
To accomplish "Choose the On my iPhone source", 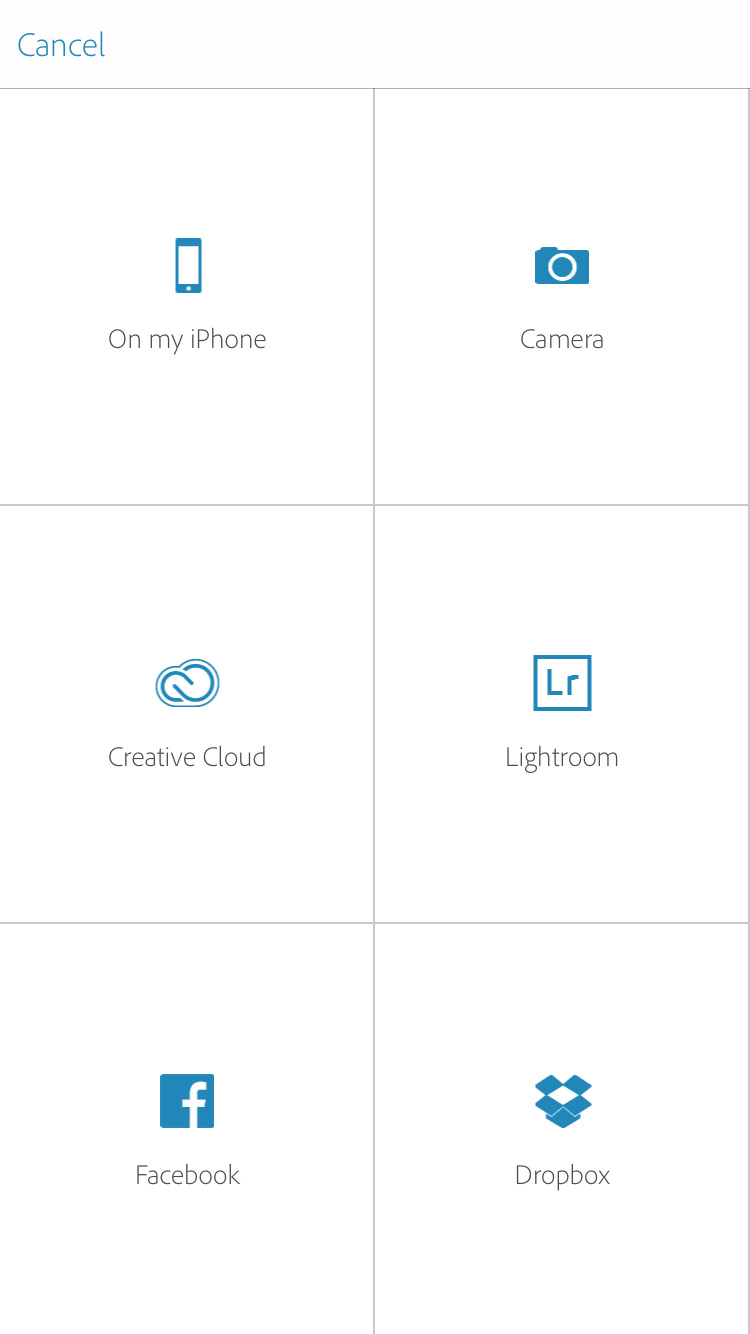I will pyautogui.click(x=187, y=296).
